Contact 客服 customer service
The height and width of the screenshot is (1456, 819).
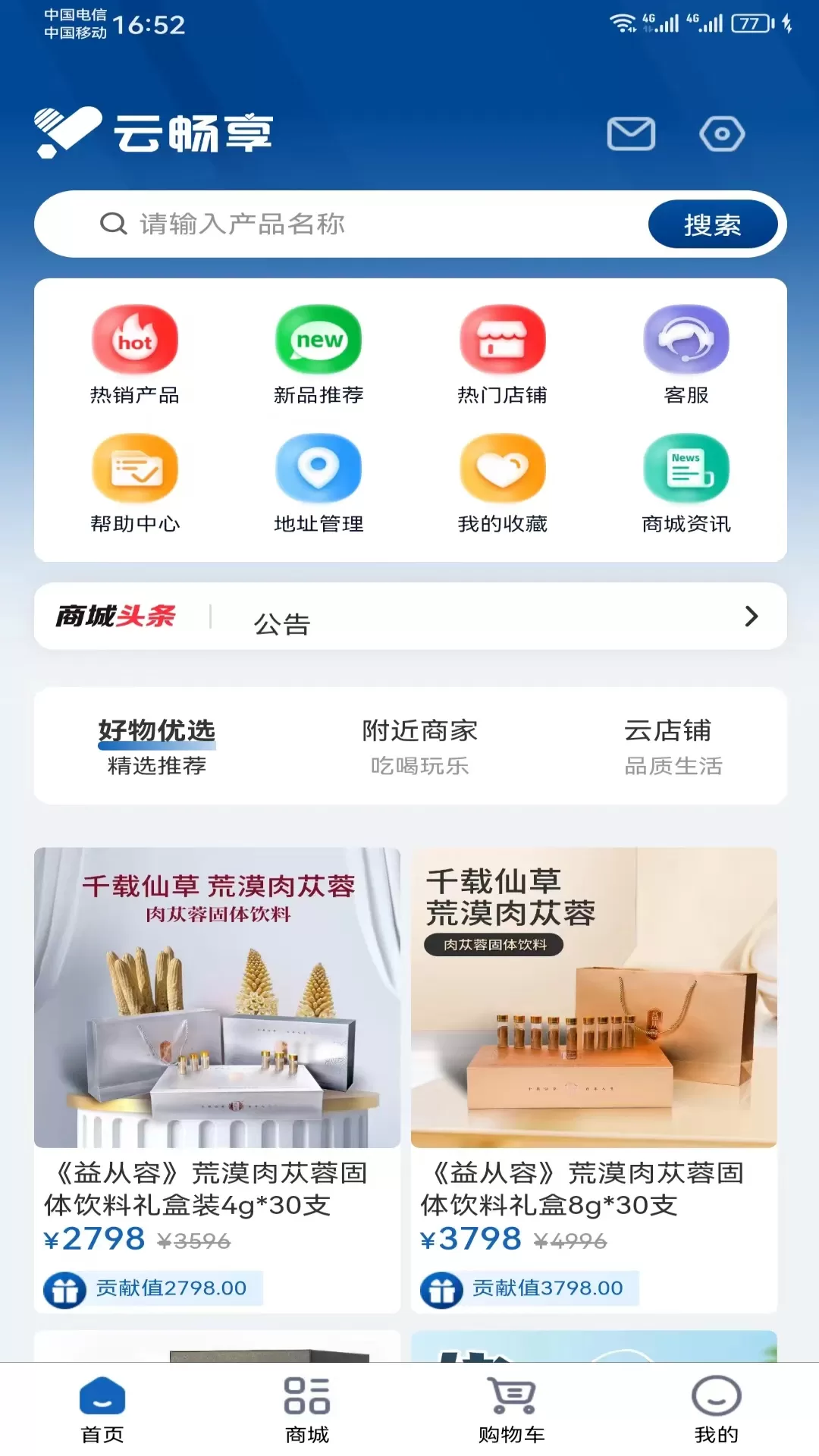click(686, 354)
